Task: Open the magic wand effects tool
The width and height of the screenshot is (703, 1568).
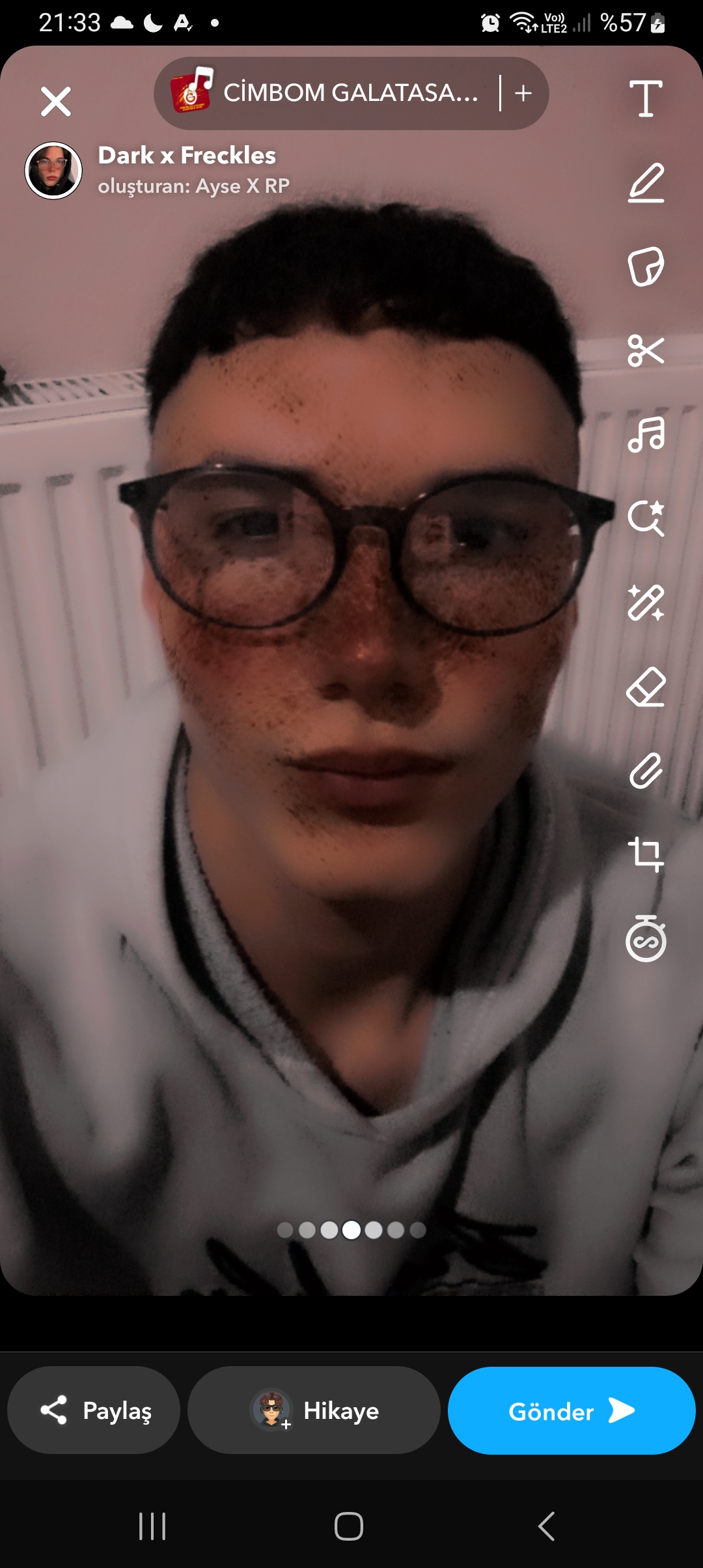Action: pos(646,602)
